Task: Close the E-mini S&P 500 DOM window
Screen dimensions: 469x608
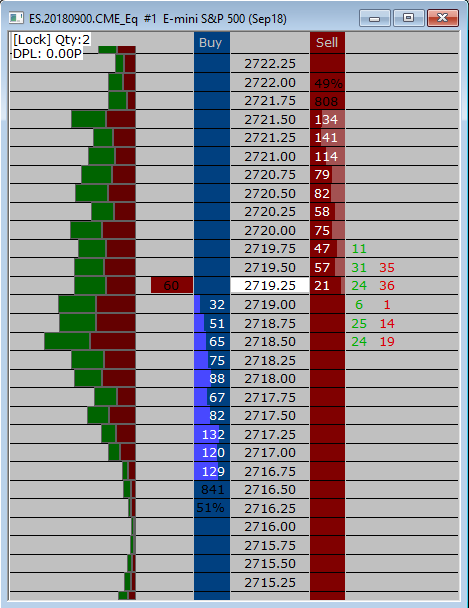Action: pos(442,18)
